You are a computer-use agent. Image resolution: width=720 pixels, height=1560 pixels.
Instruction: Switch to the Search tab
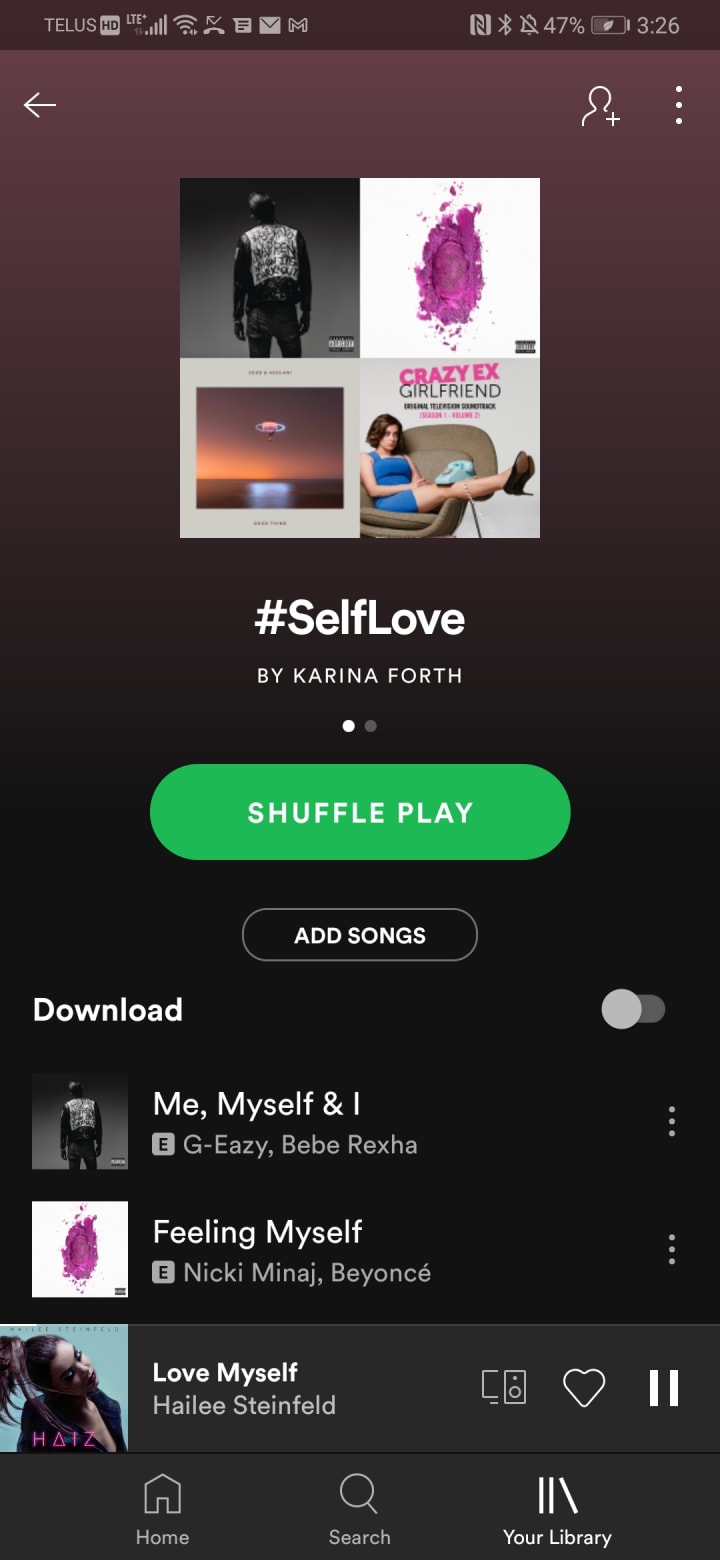tap(359, 1510)
